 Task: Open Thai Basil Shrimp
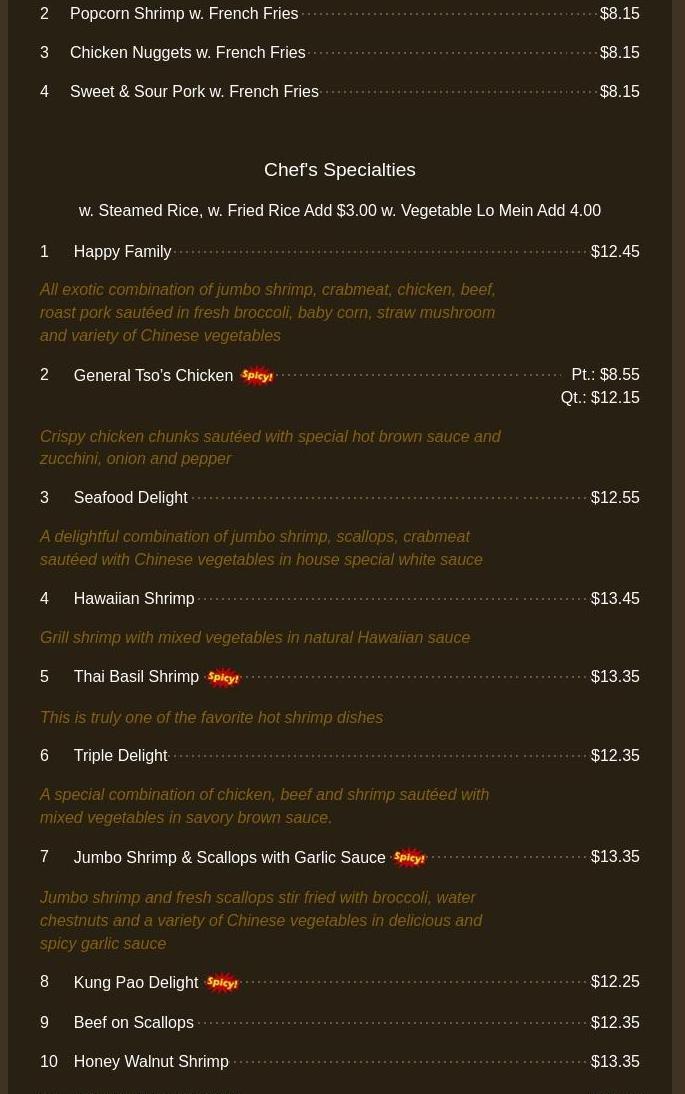(136, 677)
